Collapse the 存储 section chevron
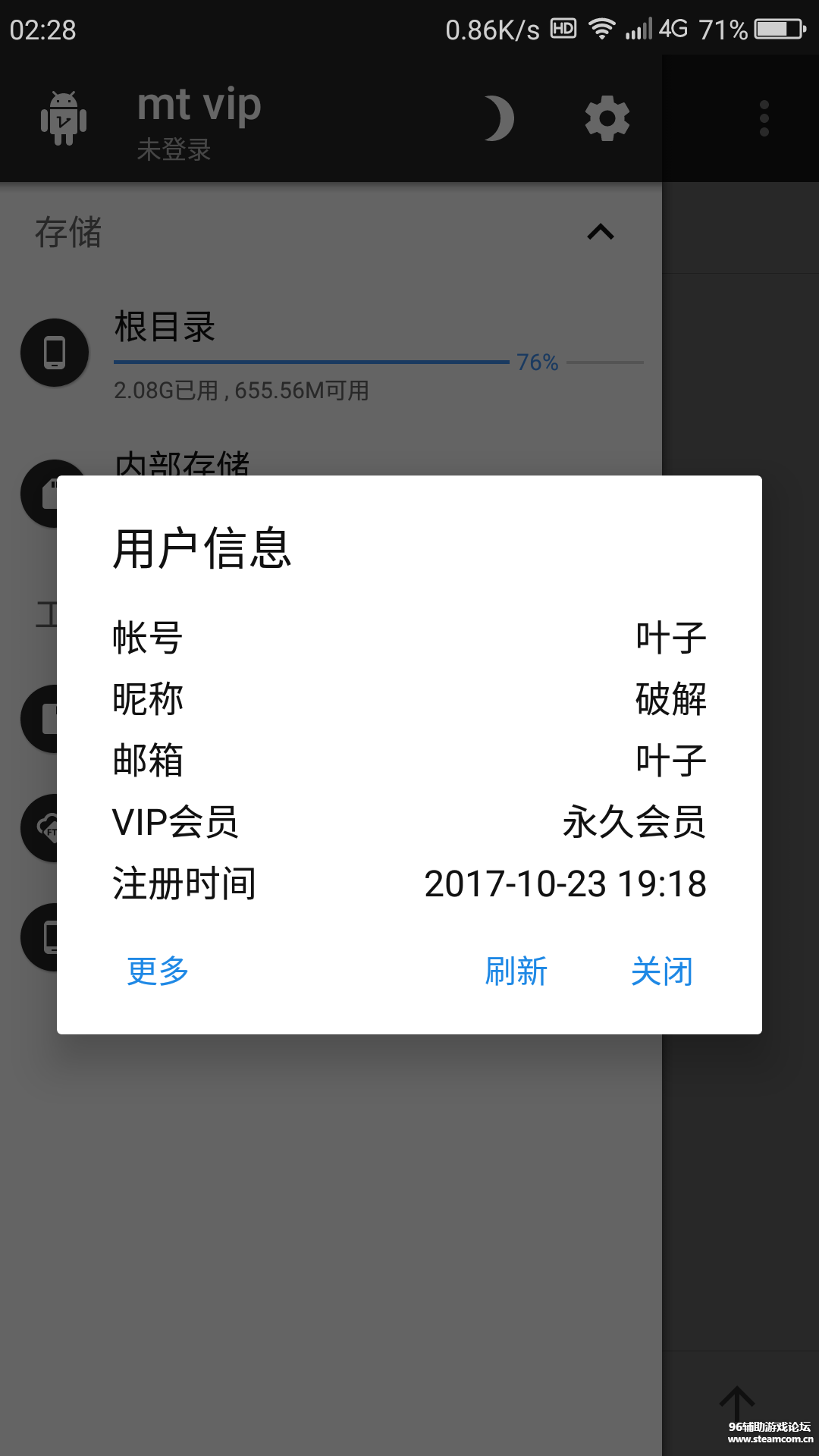The width and height of the screenshot is (819, 1456). pos(601,232)
